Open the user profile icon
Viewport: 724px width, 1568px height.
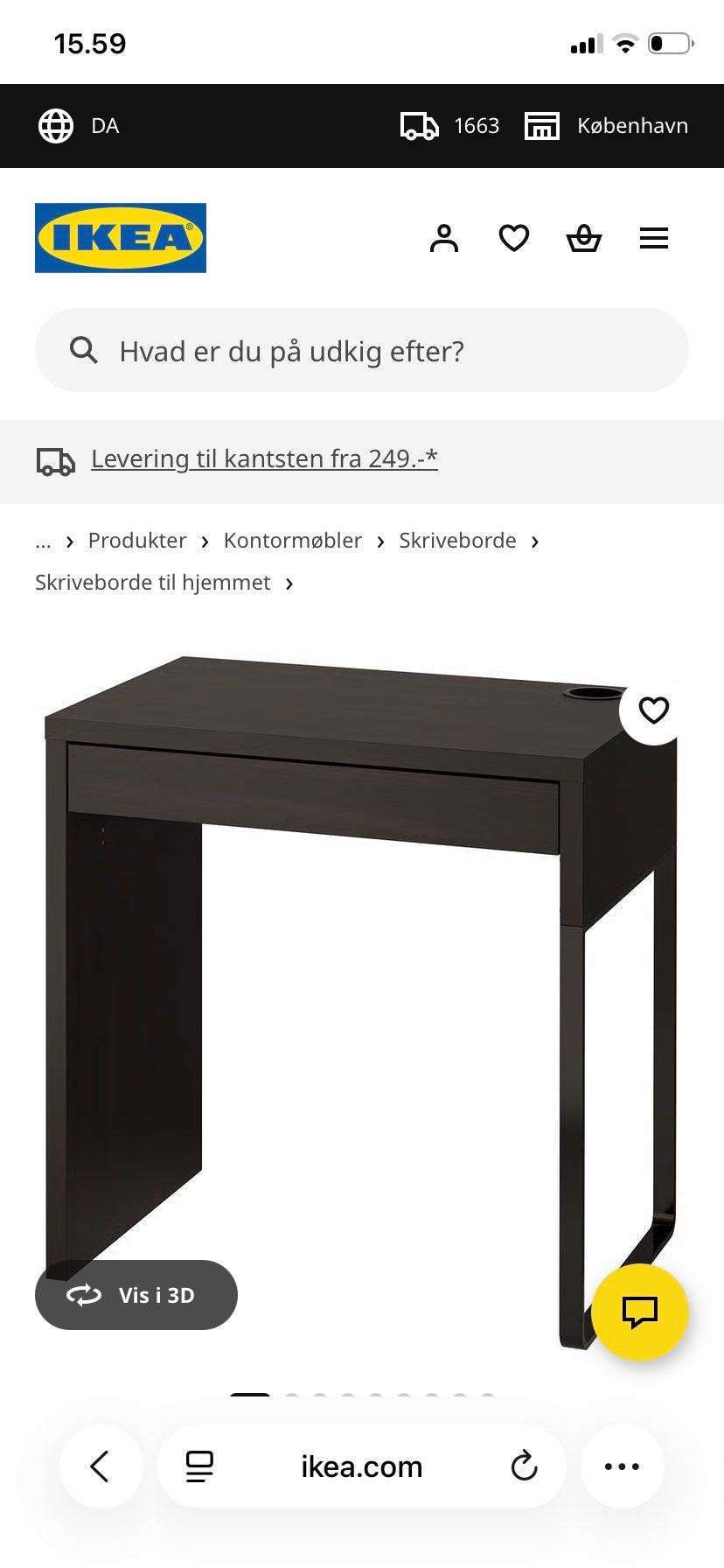coord(443,237)
